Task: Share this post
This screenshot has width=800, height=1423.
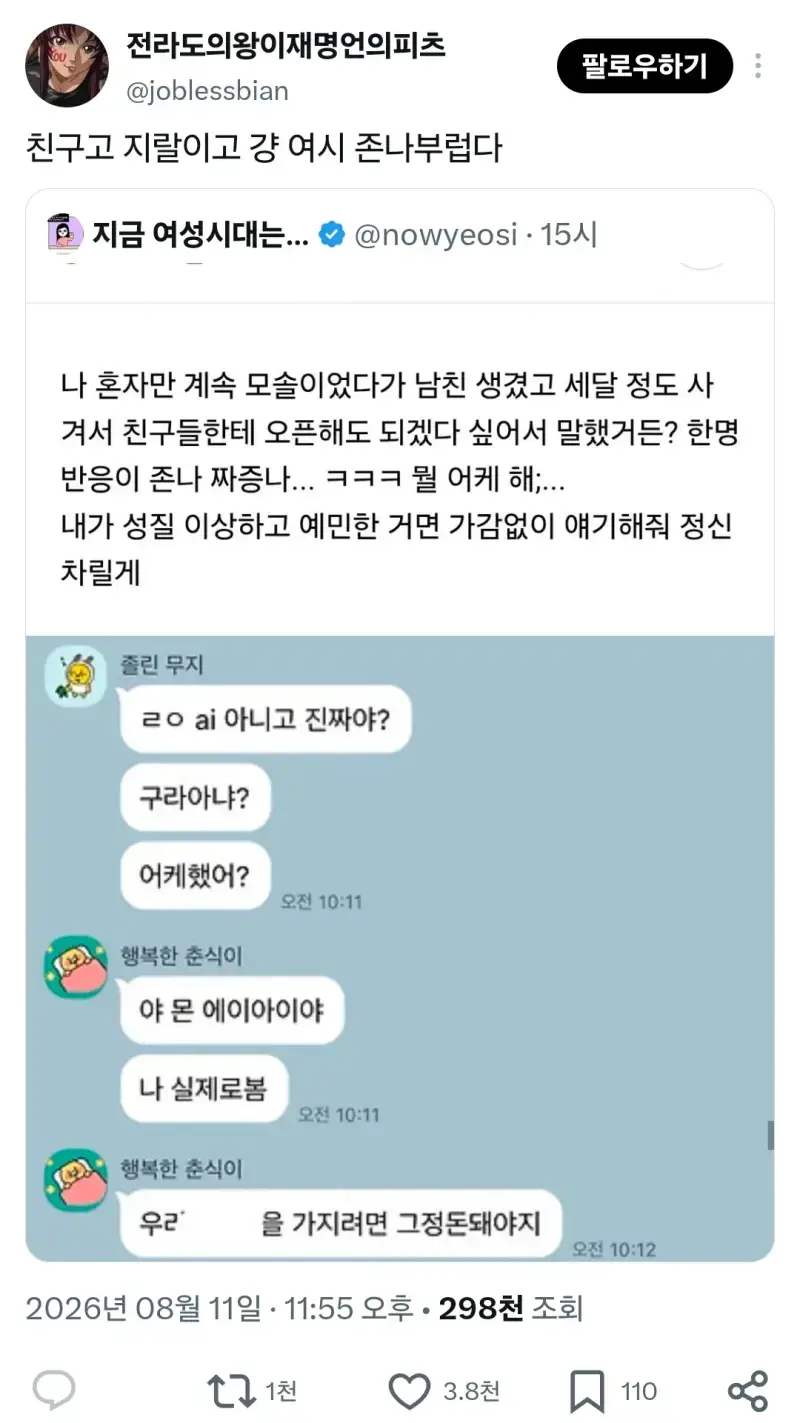Action: [748, 1391]
